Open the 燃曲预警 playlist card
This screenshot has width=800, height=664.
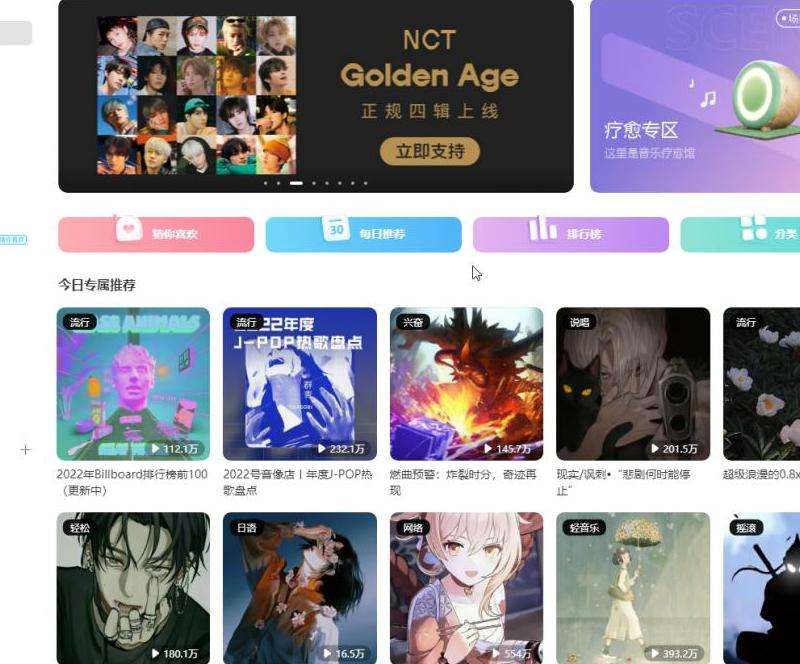point(466,384)
